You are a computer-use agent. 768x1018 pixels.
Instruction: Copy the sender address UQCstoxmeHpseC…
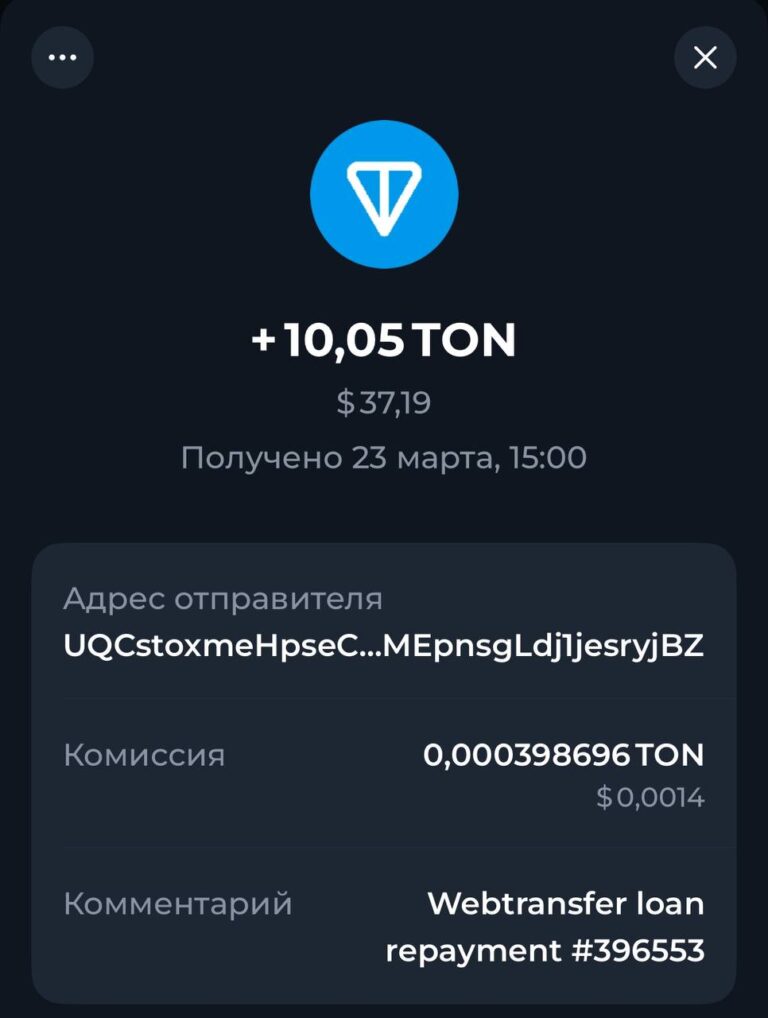pos(383,646)
